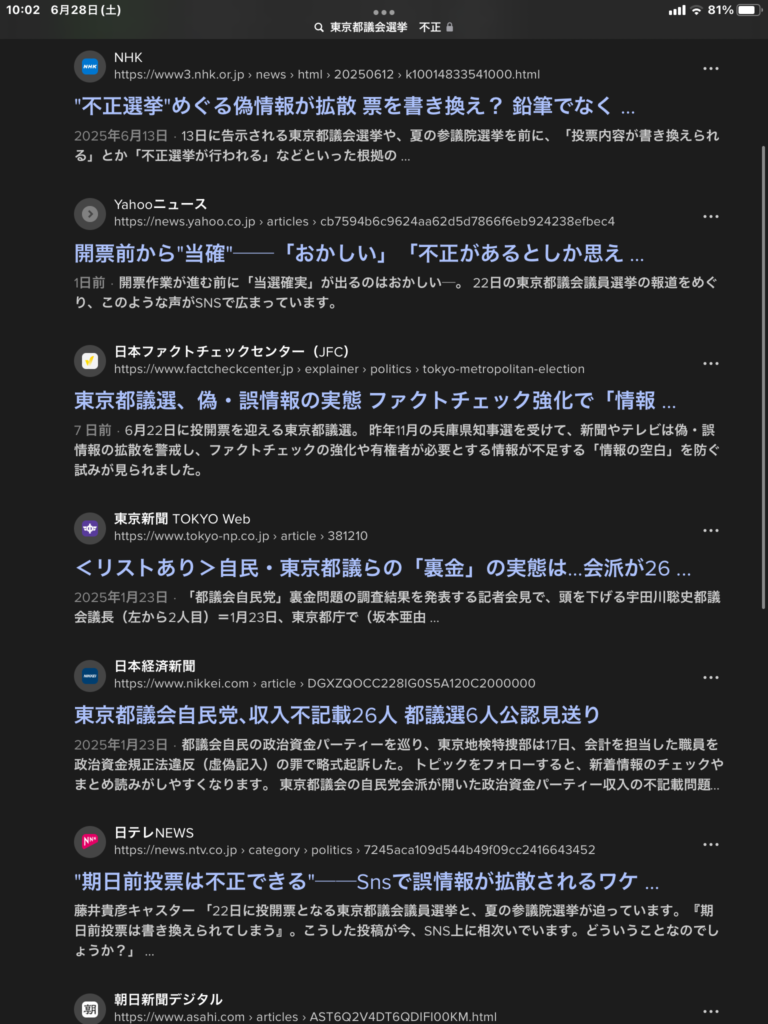Image resolution: width=768 pixels, height=1024 pixels.
Task: Open Yahooニュース article 開票前から"当確"
Action: [x=358, y=252]
